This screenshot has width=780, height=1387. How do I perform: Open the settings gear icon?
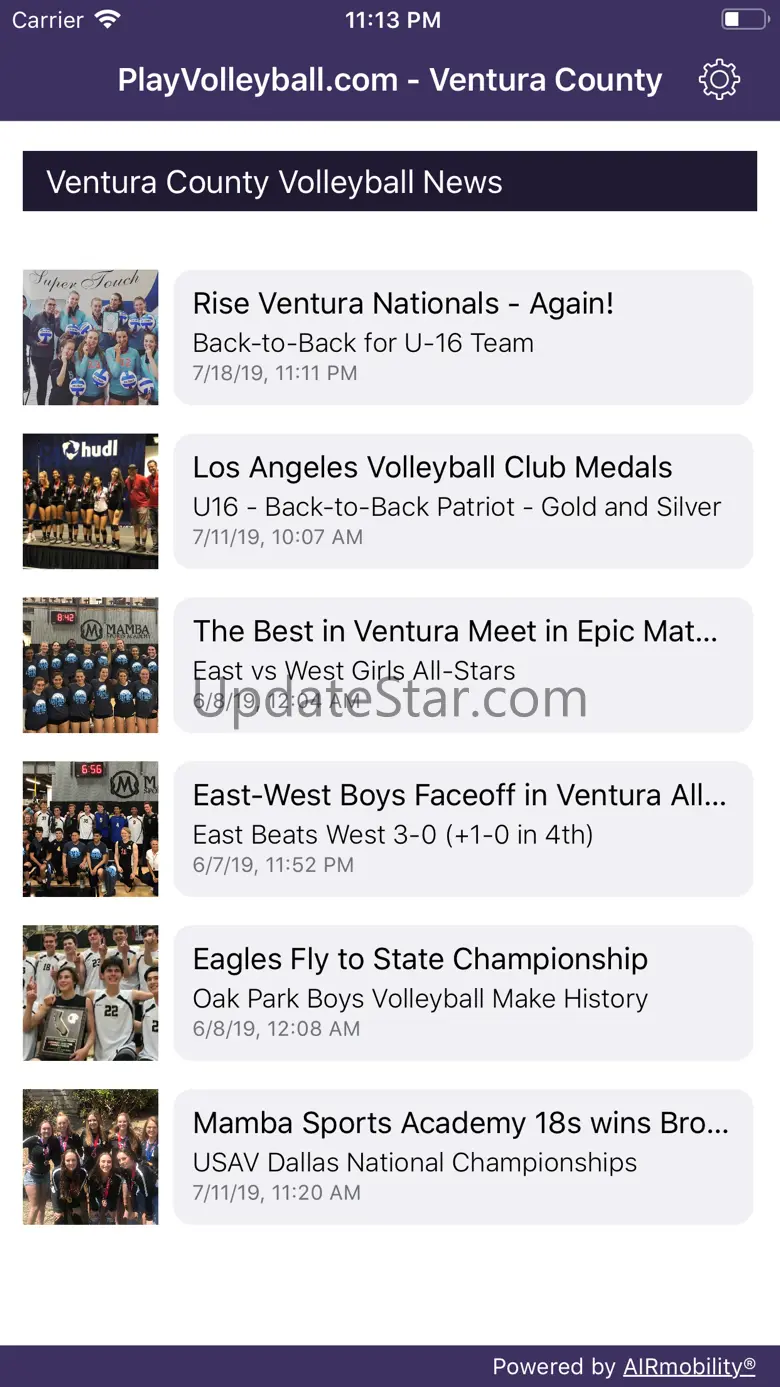[x=719, y=80]
